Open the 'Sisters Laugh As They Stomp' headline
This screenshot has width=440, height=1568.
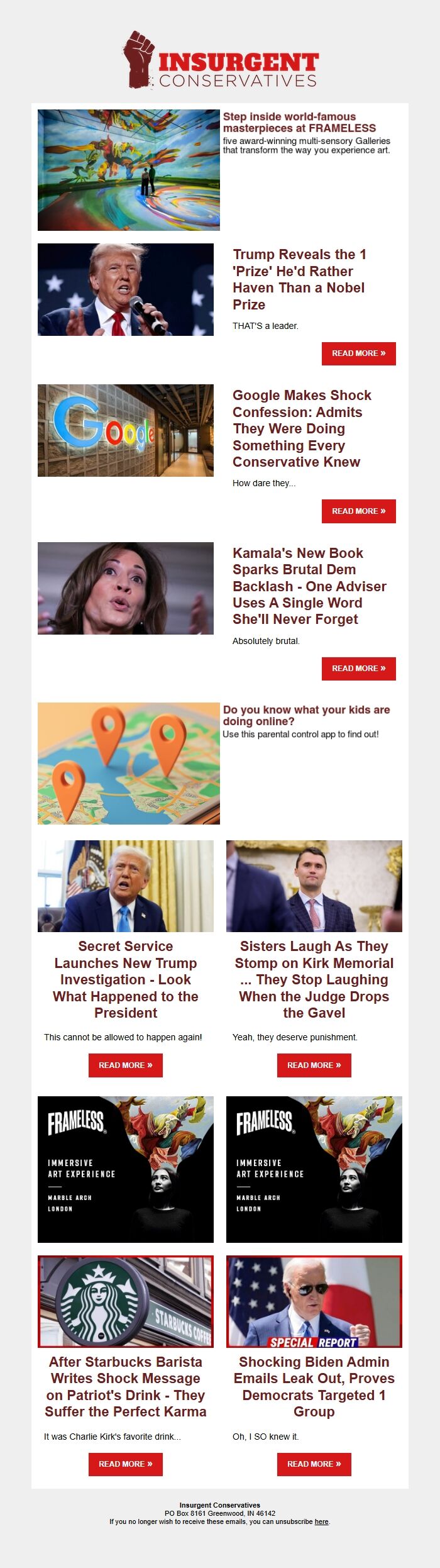click(x=314, y=979)
